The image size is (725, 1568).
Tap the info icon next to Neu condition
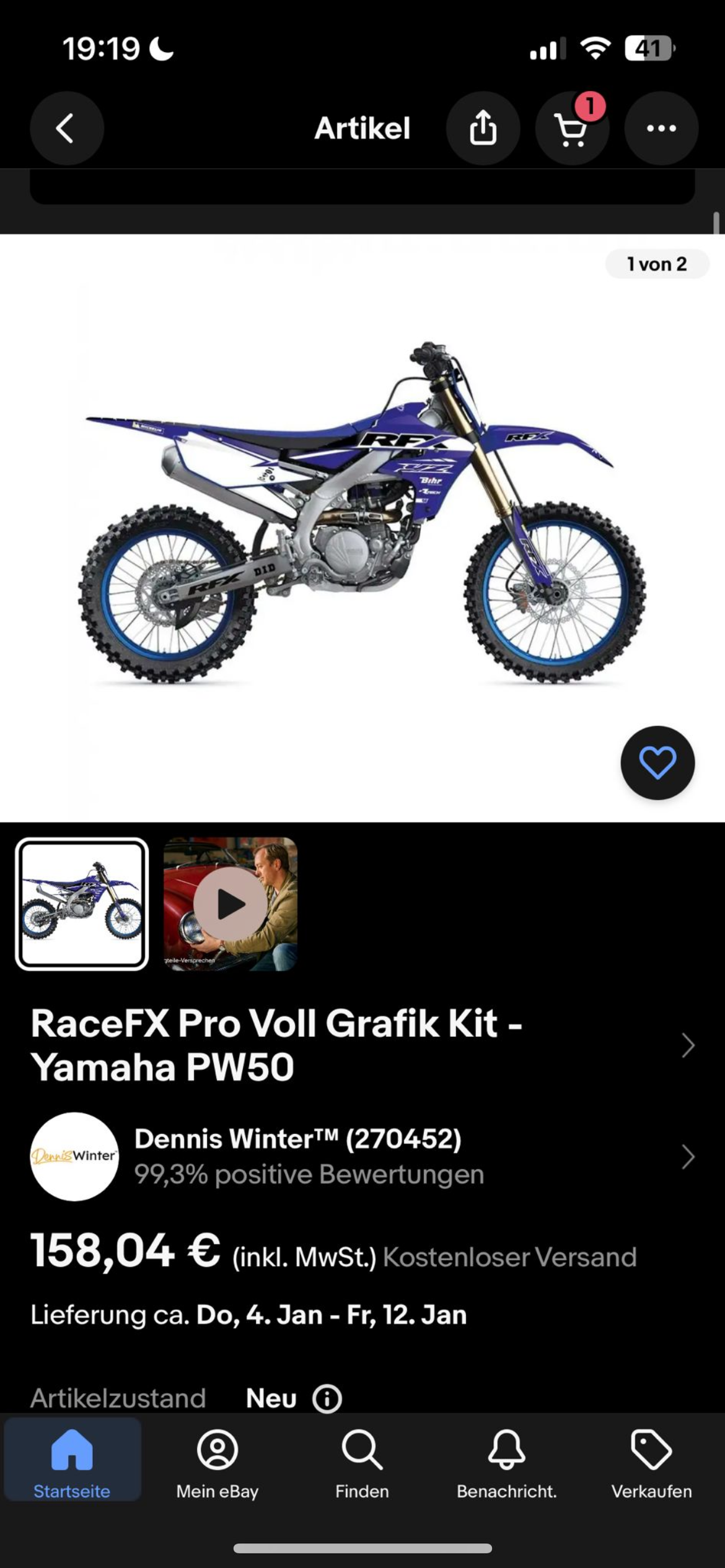pos(327,1398)
